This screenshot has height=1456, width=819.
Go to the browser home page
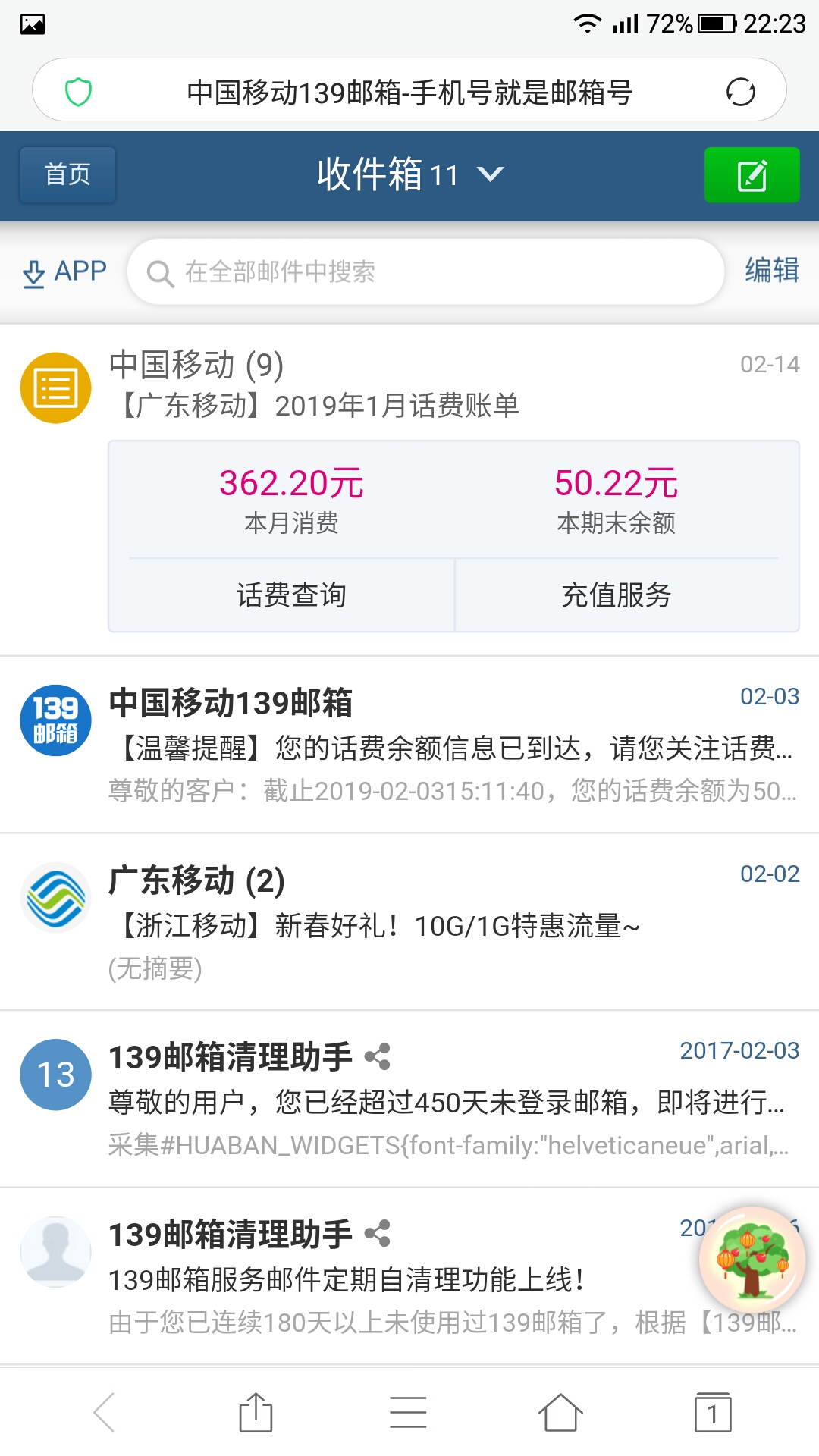560,1412
